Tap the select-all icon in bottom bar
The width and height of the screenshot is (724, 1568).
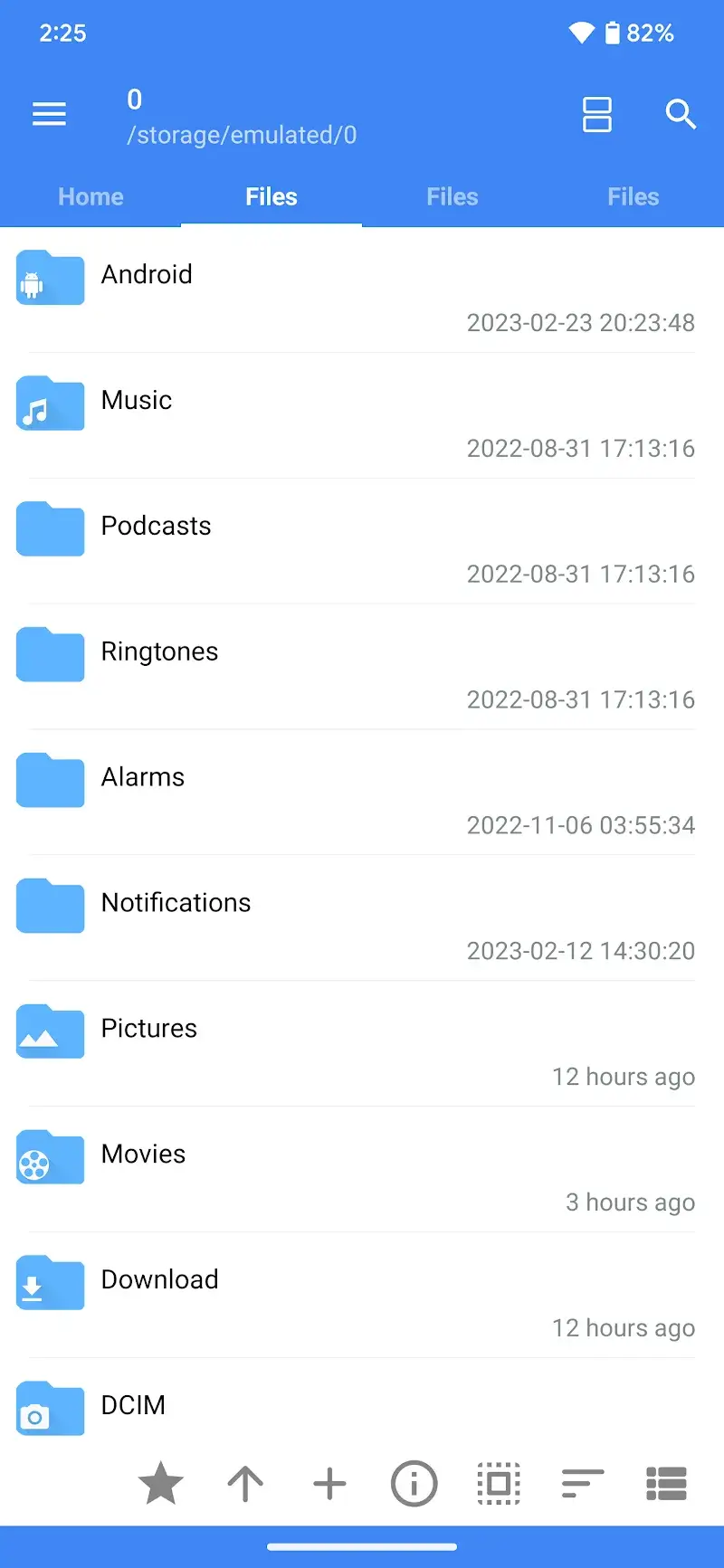pos(499,1483)
